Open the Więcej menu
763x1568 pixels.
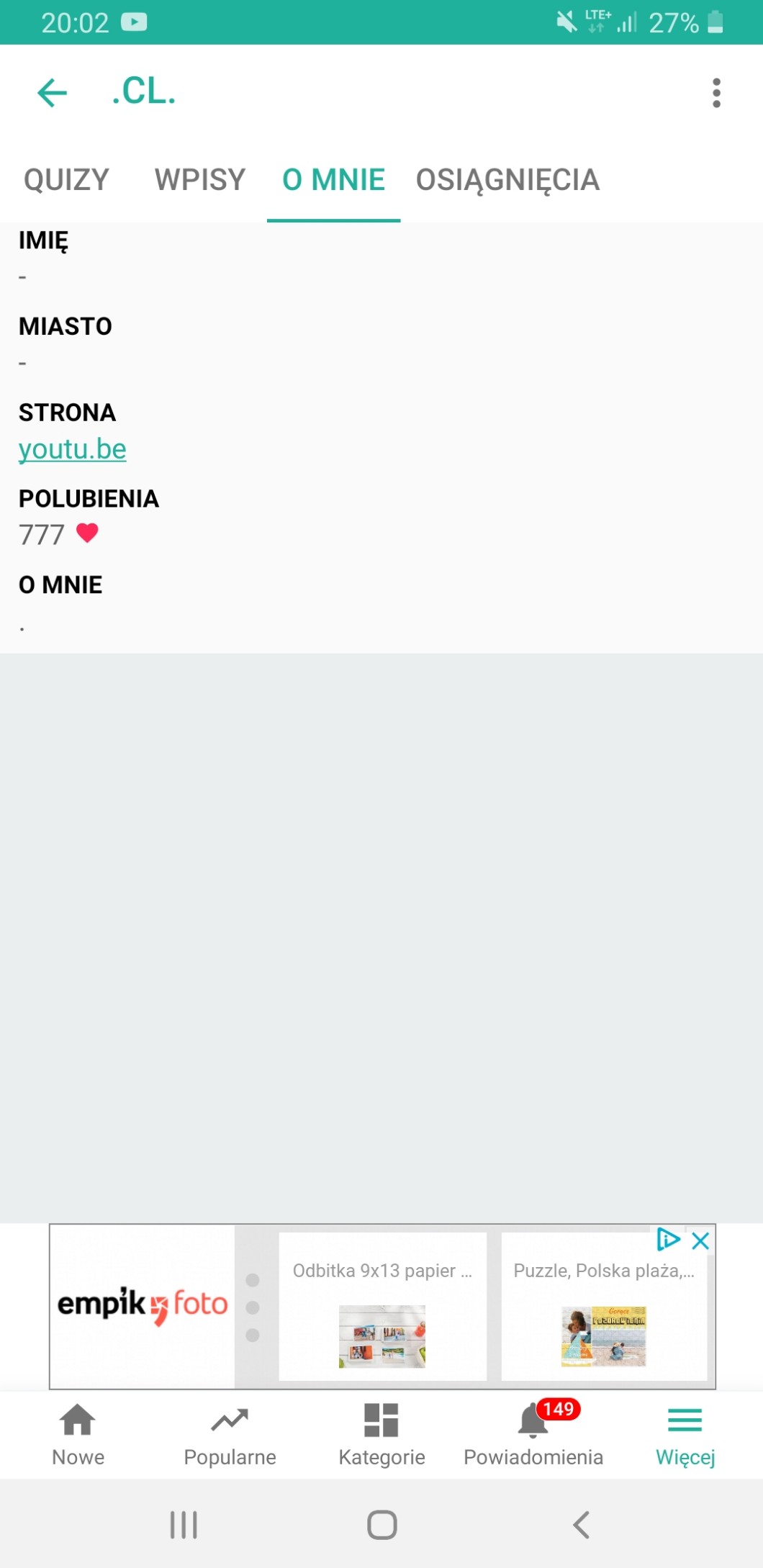tap(685, 1435)
